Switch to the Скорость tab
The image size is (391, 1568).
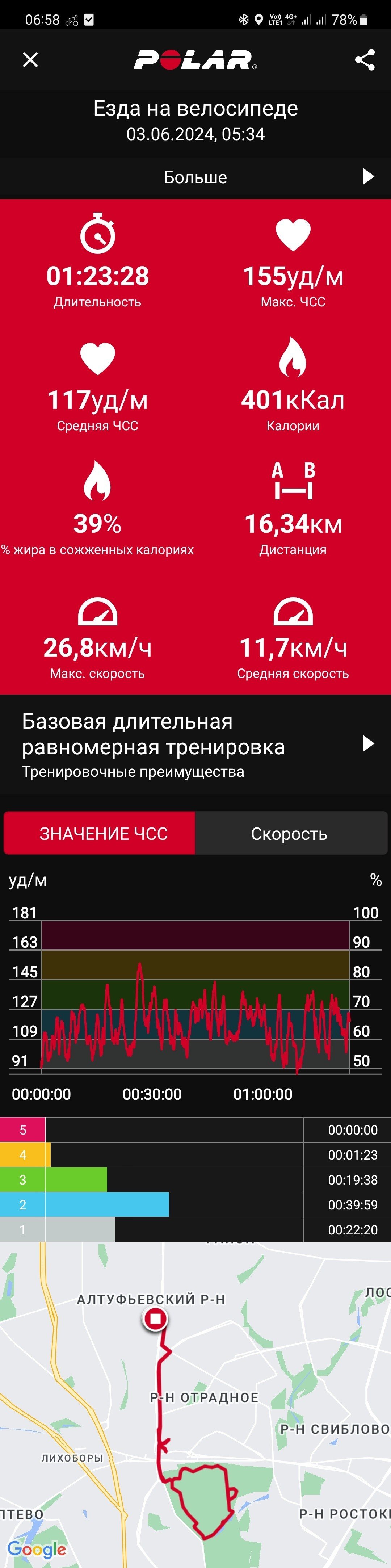click(291, 833)
